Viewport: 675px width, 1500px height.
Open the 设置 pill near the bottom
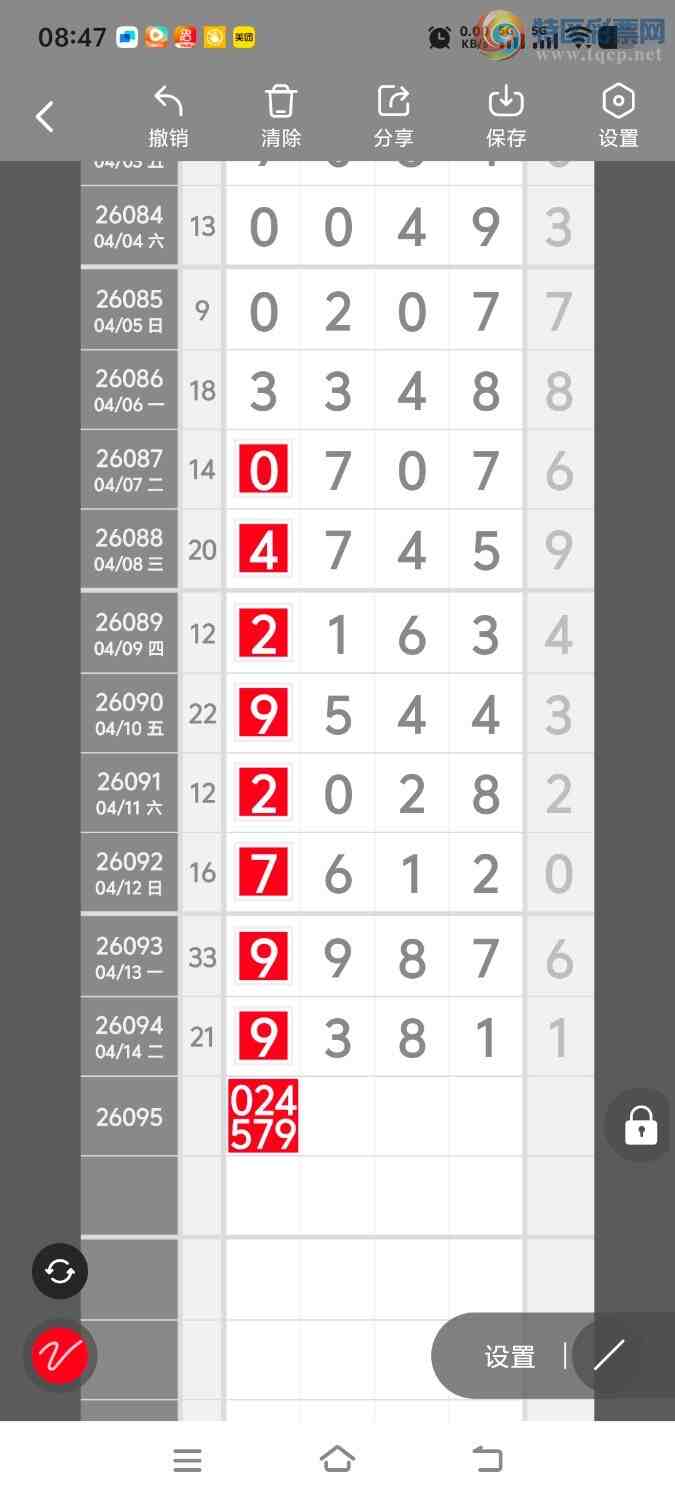tap(510, 1357)
